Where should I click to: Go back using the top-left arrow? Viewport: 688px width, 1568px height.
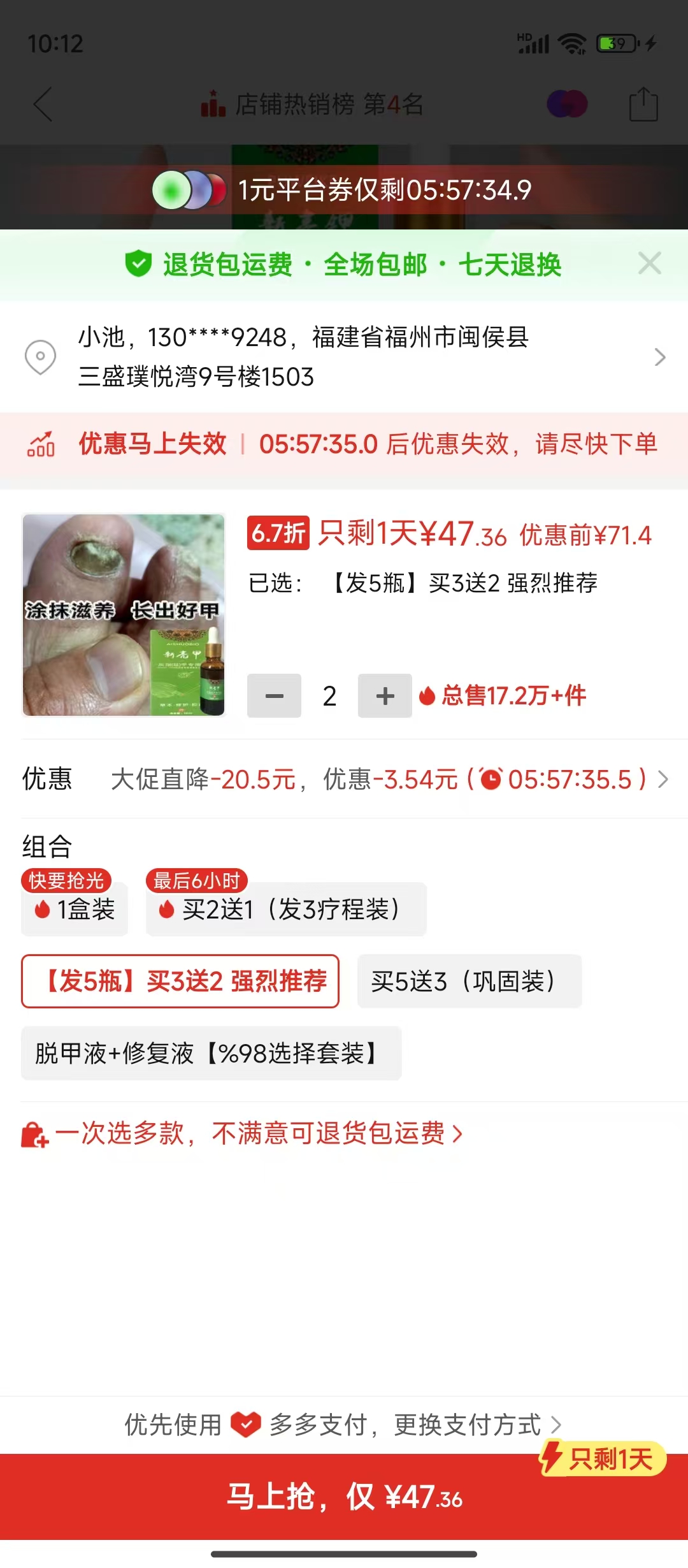coord(43,104)
